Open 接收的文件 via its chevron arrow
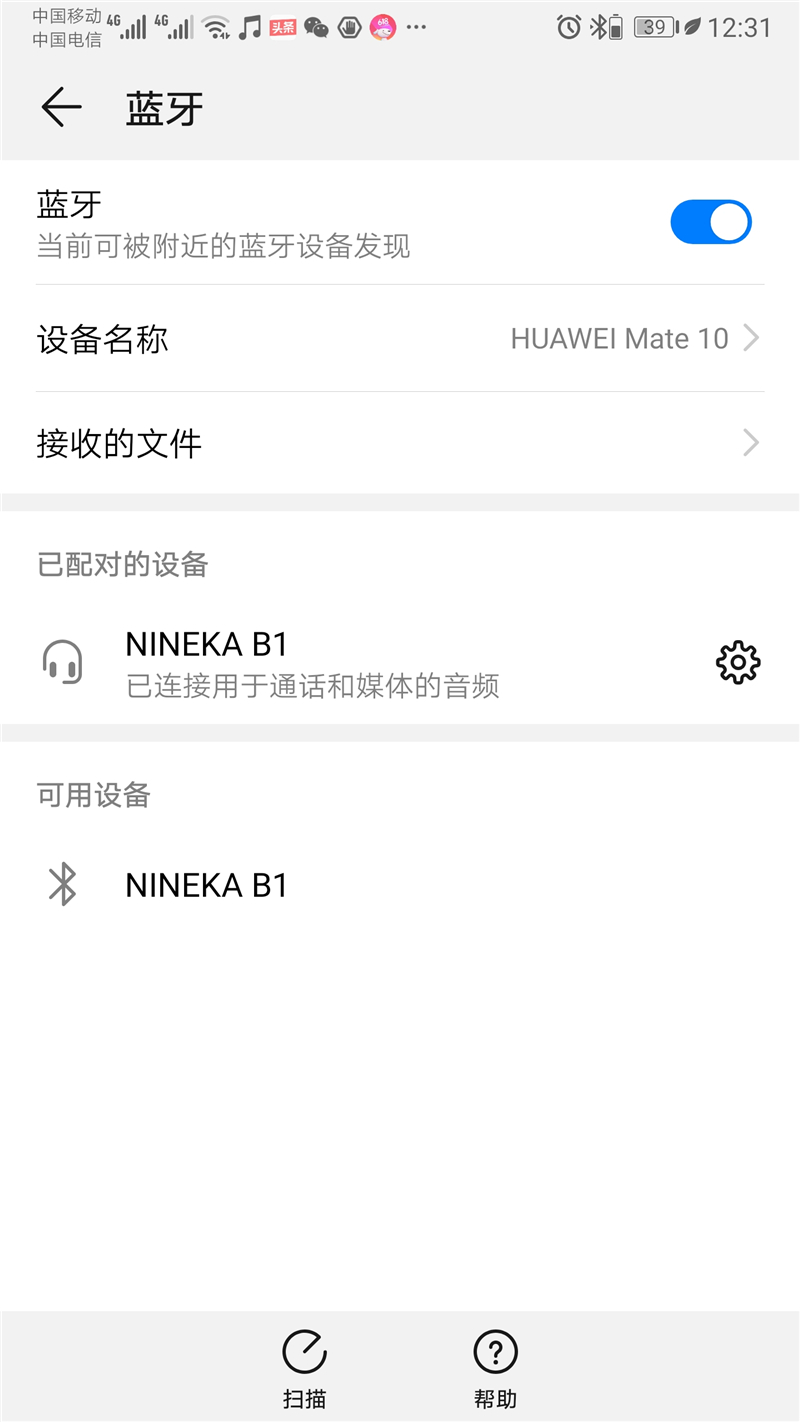Image resolution: width=800 pixels, height=1422 pixels. (x=750, y=442)
